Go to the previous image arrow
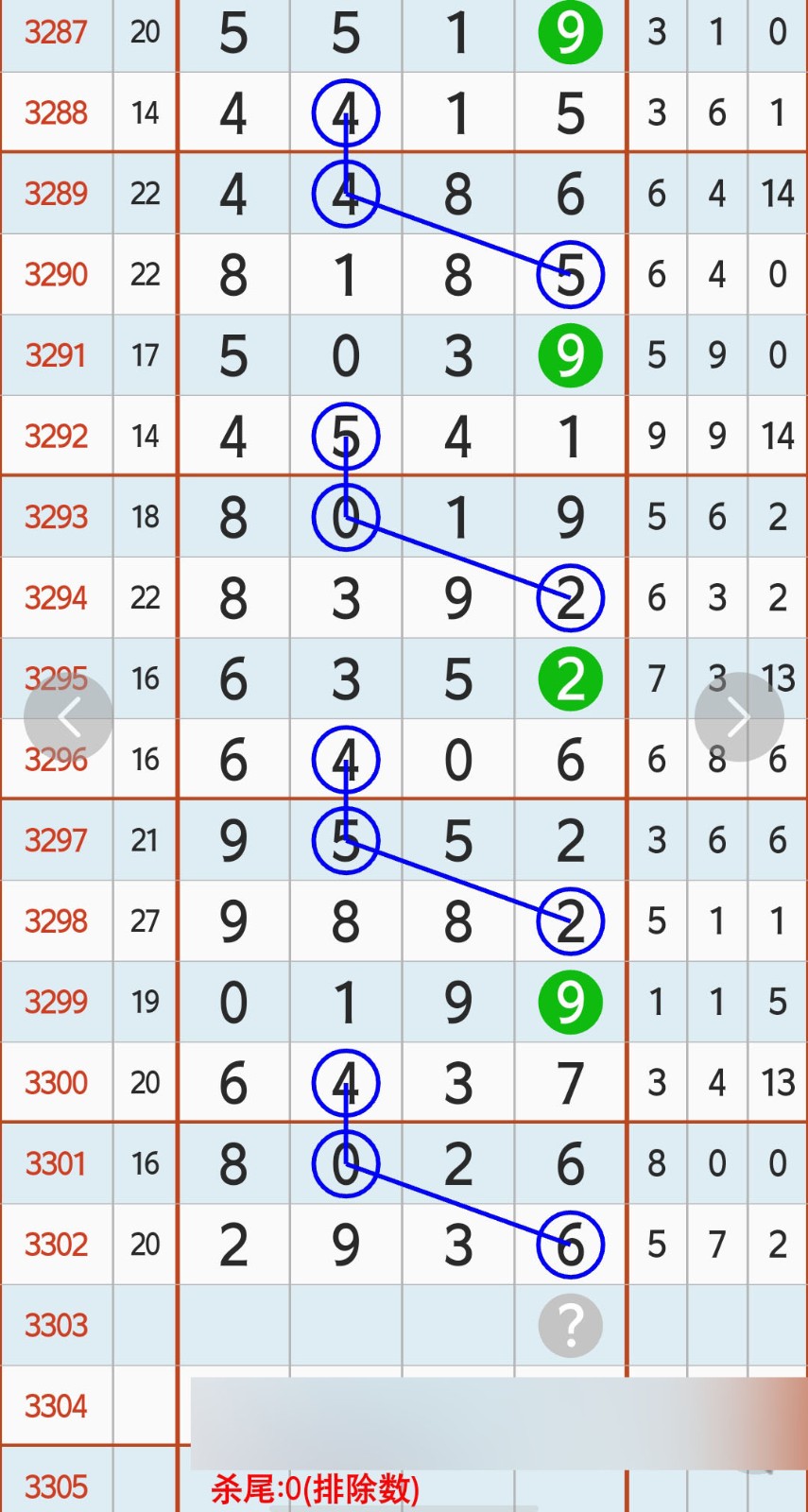The height and width of the screenshot is (1512, 808). pyautogui.click(x=68, y=718)
